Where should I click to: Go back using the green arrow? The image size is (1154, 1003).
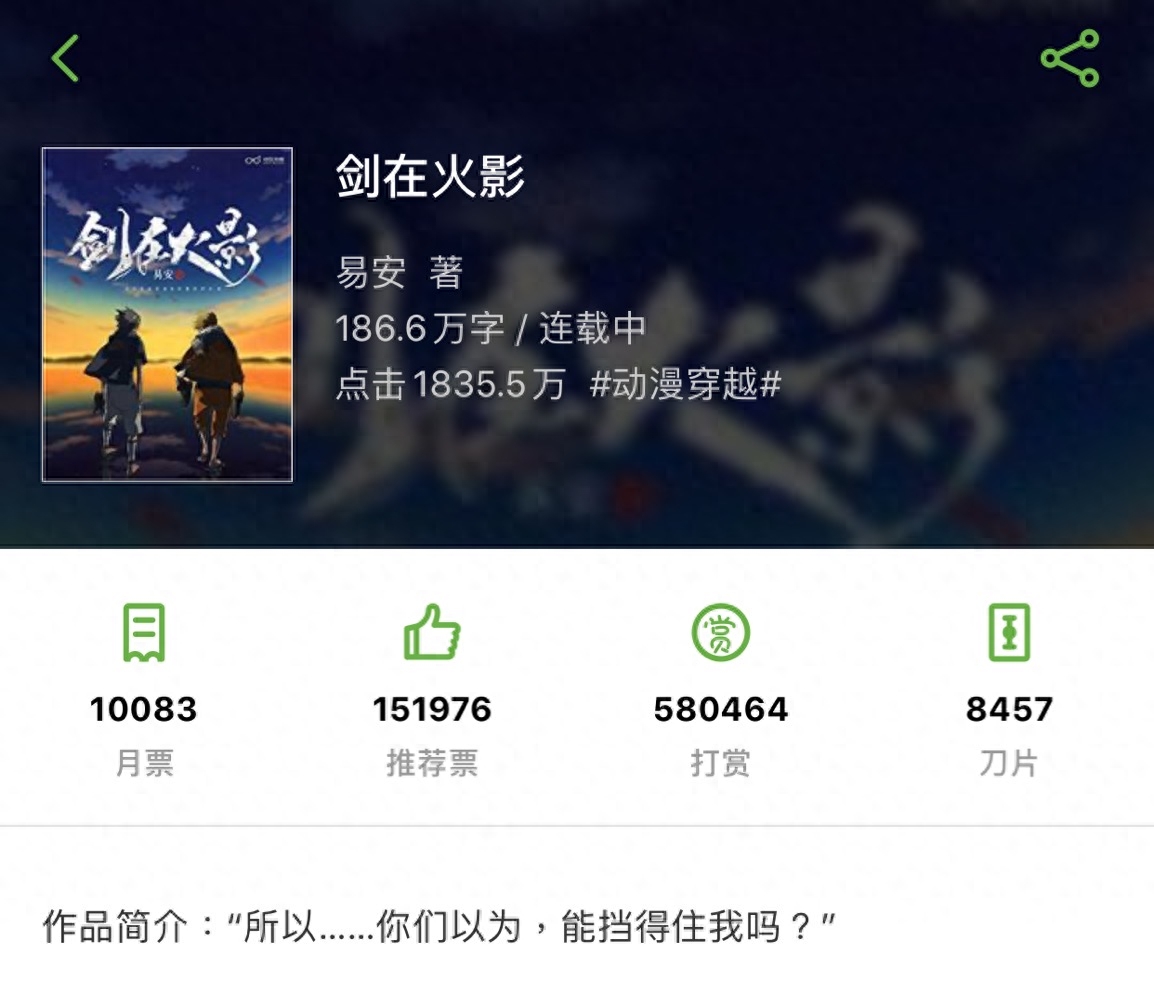tap(65, 58)
